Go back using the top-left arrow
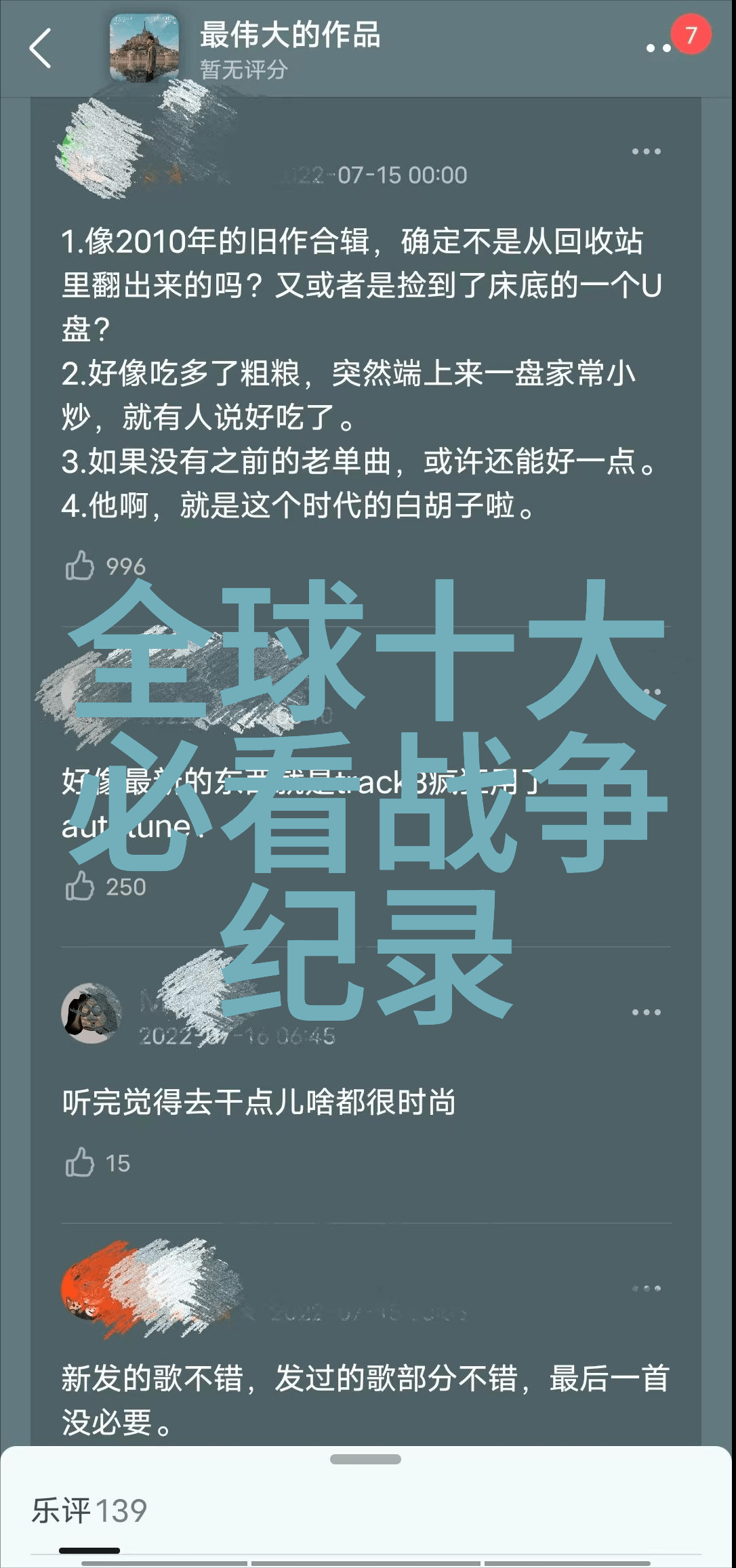This screenshot has height=1568, width=736. tap(41, 48)
